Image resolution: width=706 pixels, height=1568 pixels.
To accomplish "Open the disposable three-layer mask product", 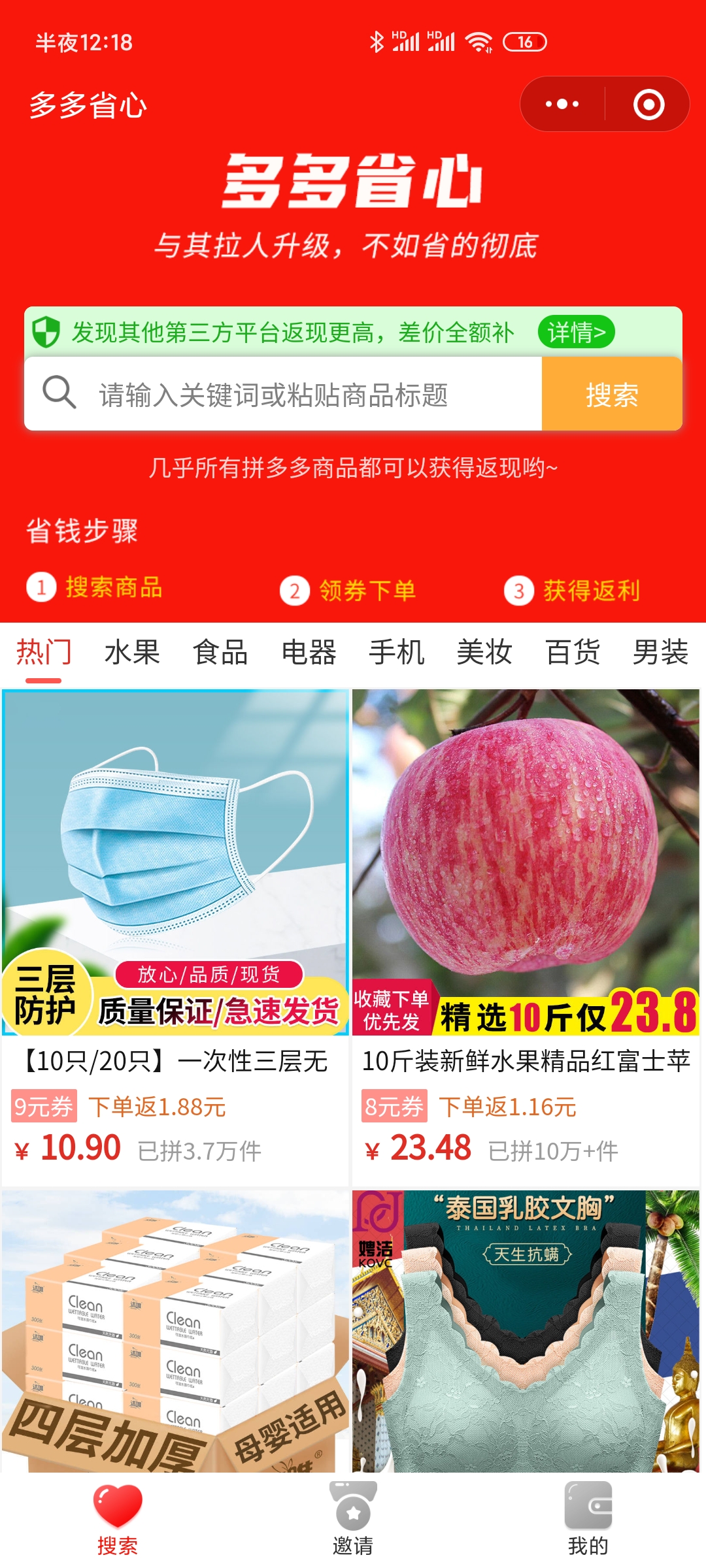I will pyautogui.click(x=175, y=862).
